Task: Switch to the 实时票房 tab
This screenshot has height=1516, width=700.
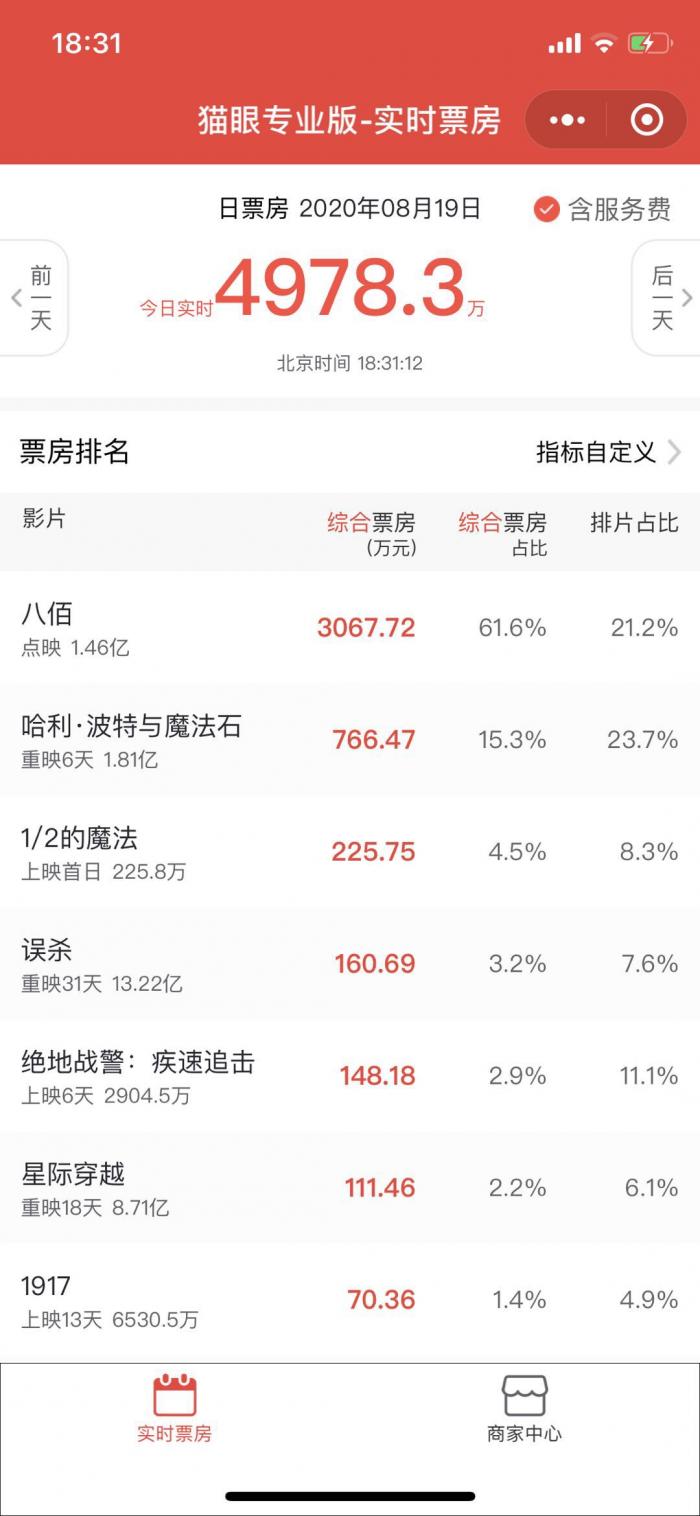Action: (x=175, y=1409)
